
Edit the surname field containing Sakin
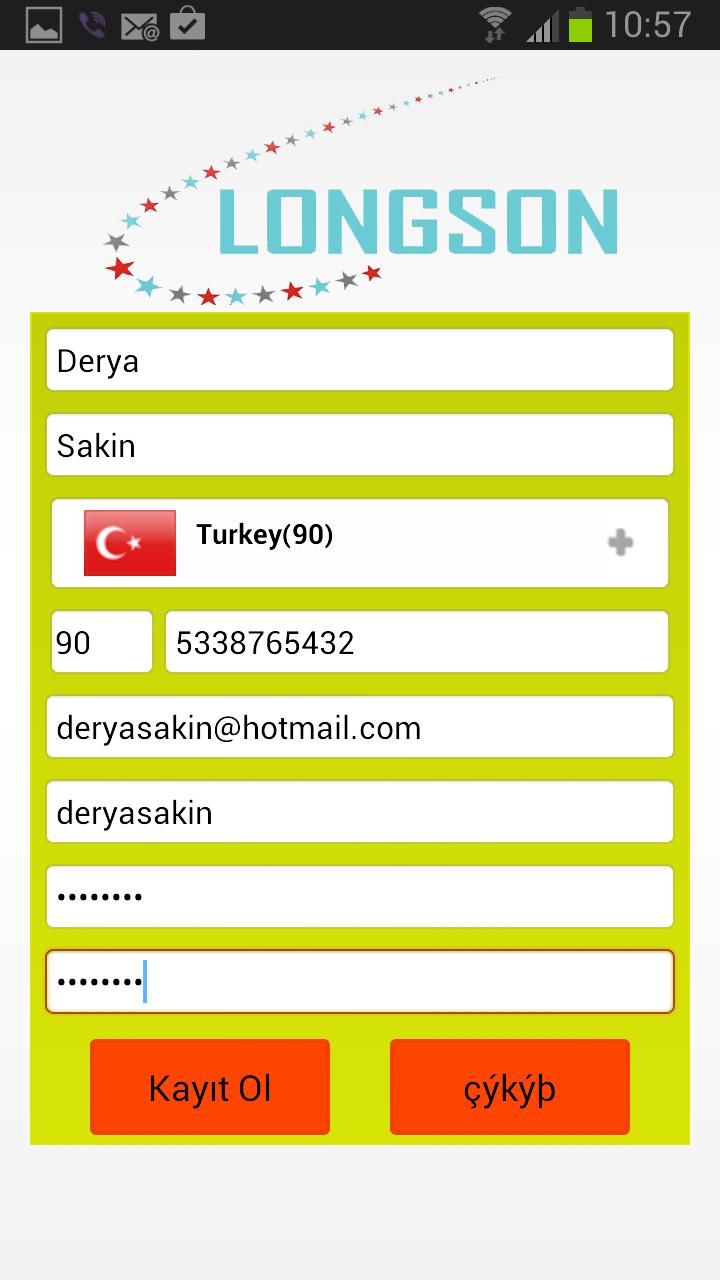click(x=360, y=445)
